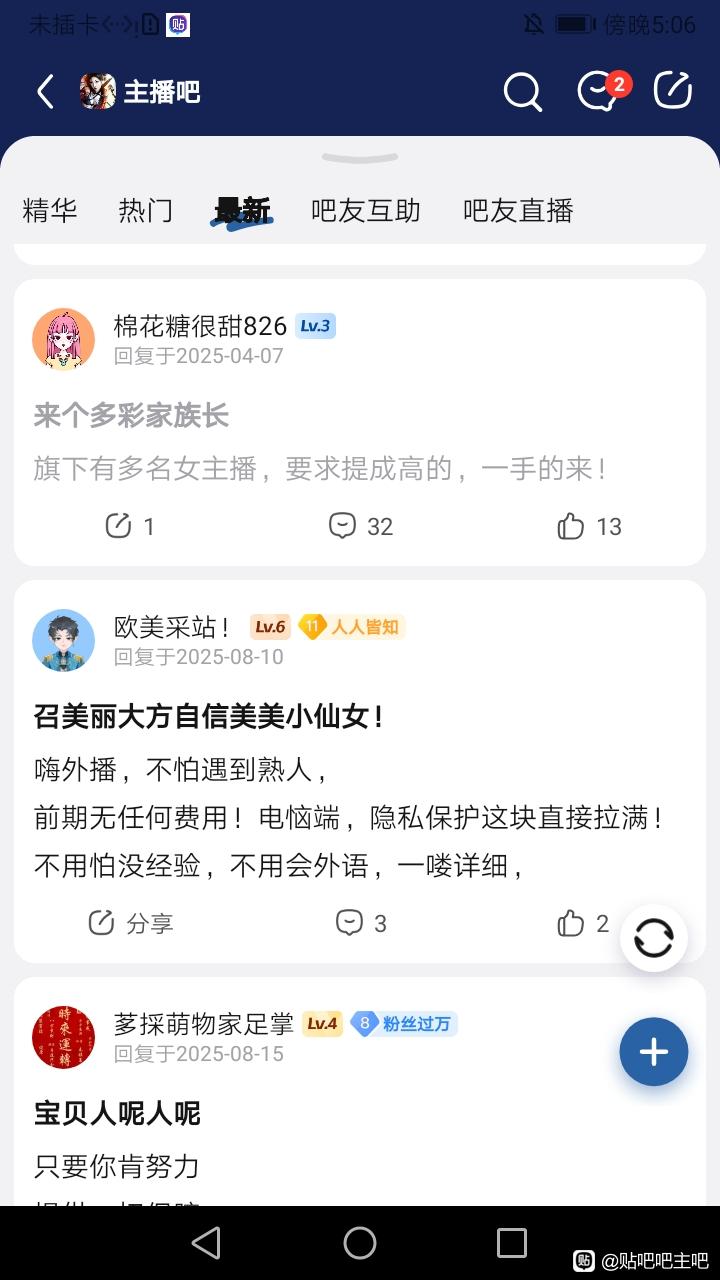Go to the system home screen
The image size is (720, 1280).
pos(360,1243)
